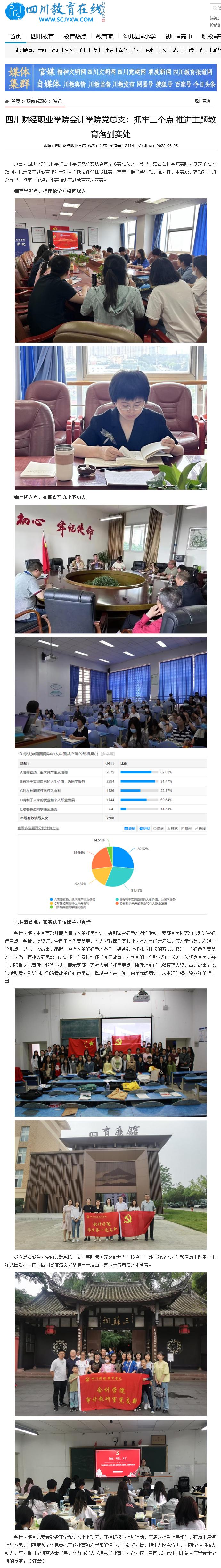Open 职教●高校 breadcrumb link
This screenshot has height=1568, width=221.
[36, 101]
